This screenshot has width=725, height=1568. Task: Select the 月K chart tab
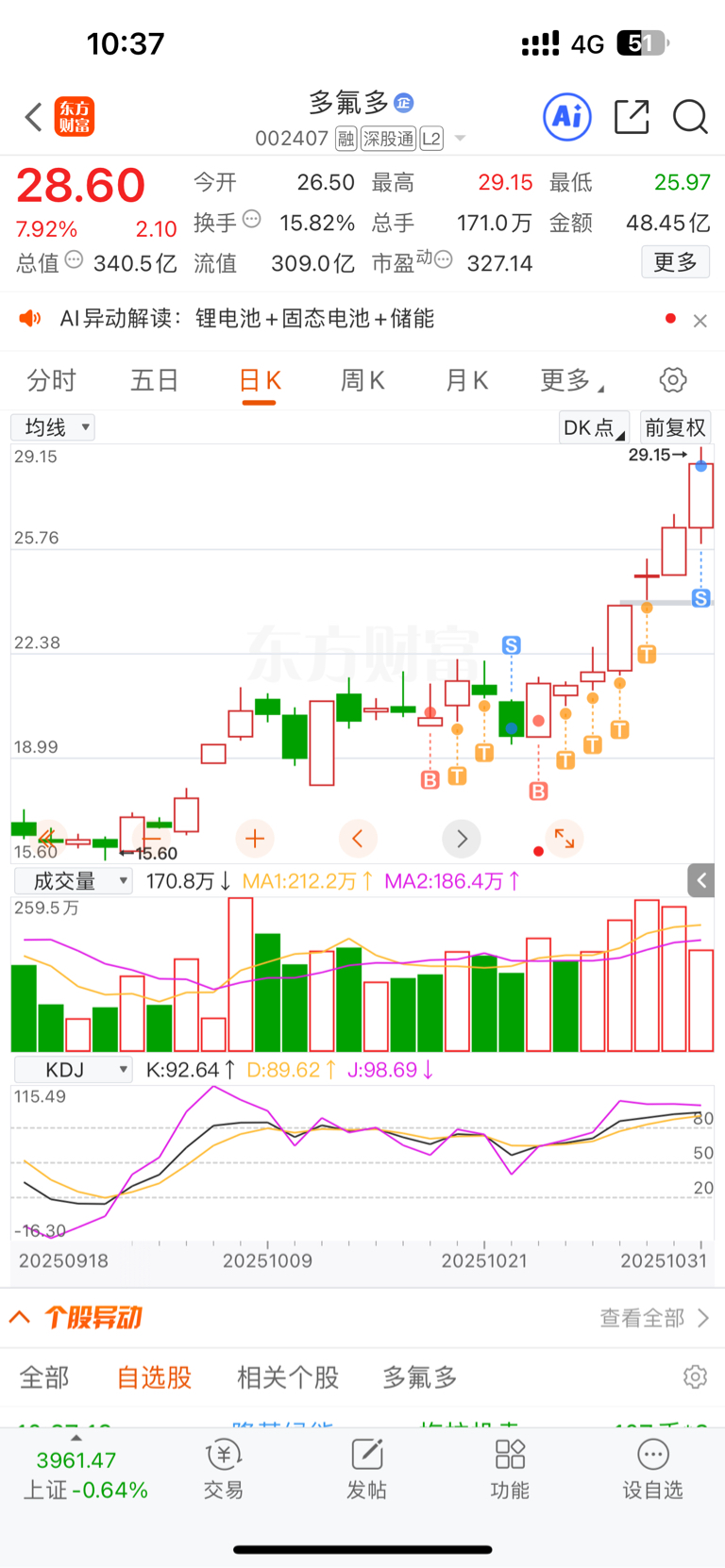pos(466,381)
